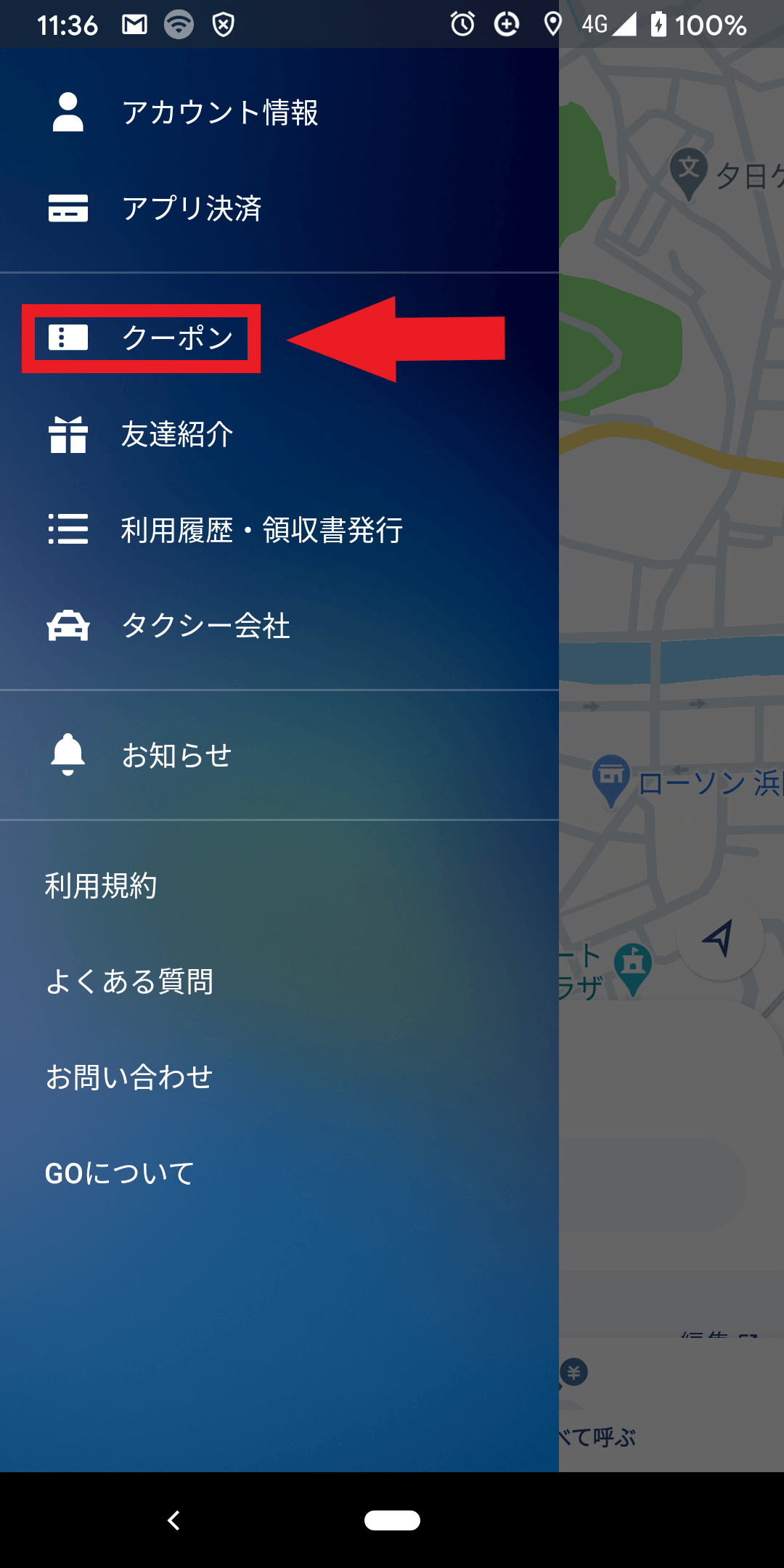Tap the home pill in the navigation bar

click(x=392, y=1520)
